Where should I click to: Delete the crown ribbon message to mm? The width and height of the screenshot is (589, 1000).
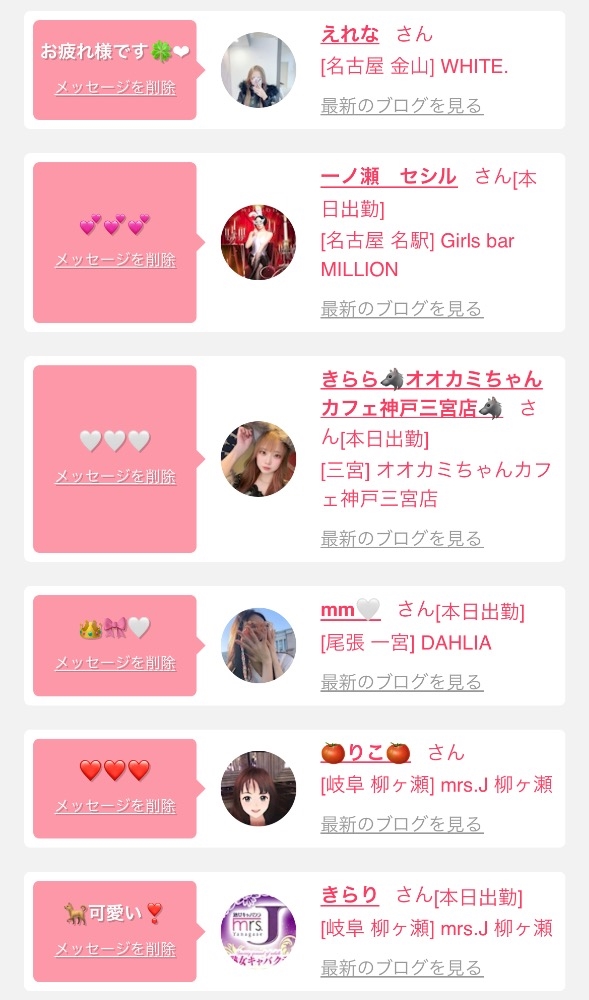[x=115, y=663]
